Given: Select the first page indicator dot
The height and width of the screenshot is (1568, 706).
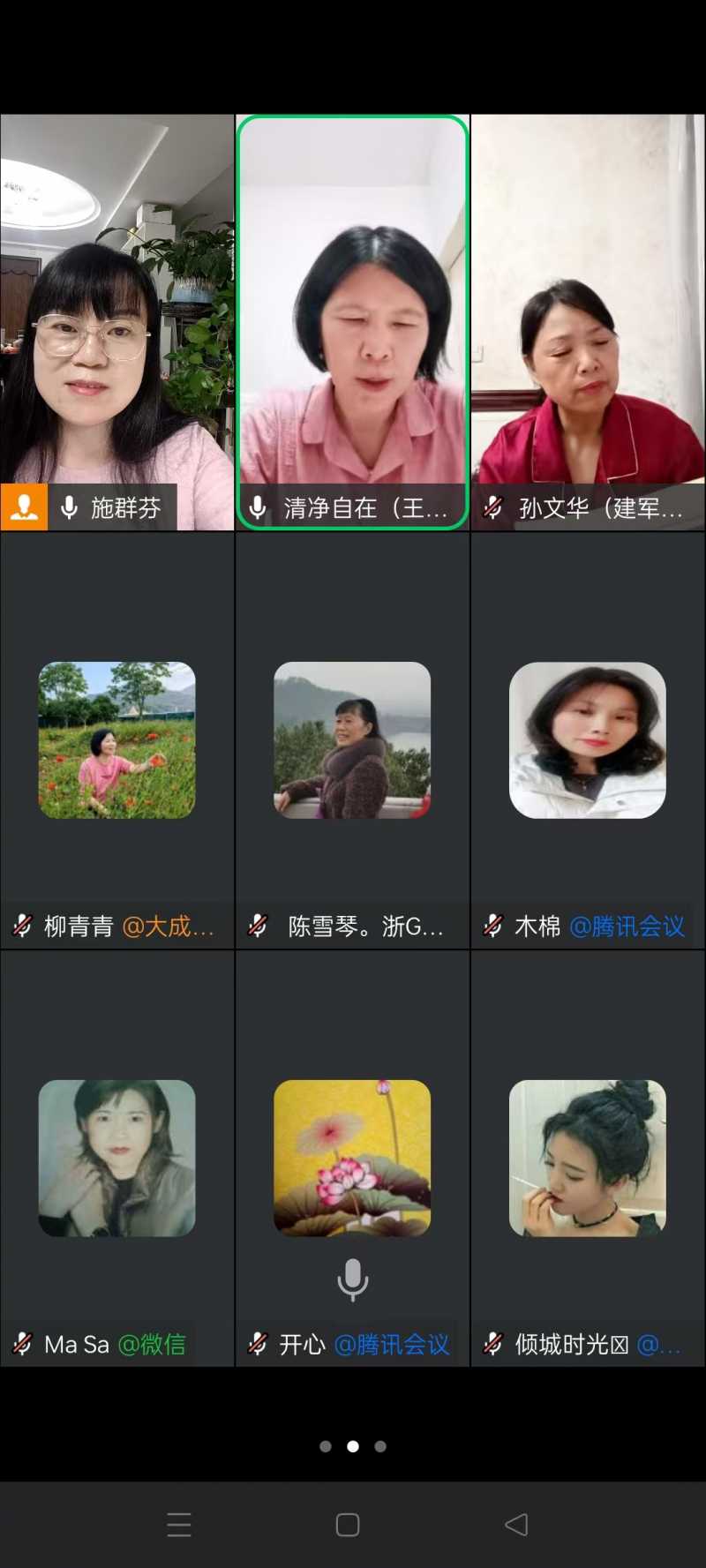Looking at the screenshot, I should 326,1445.
